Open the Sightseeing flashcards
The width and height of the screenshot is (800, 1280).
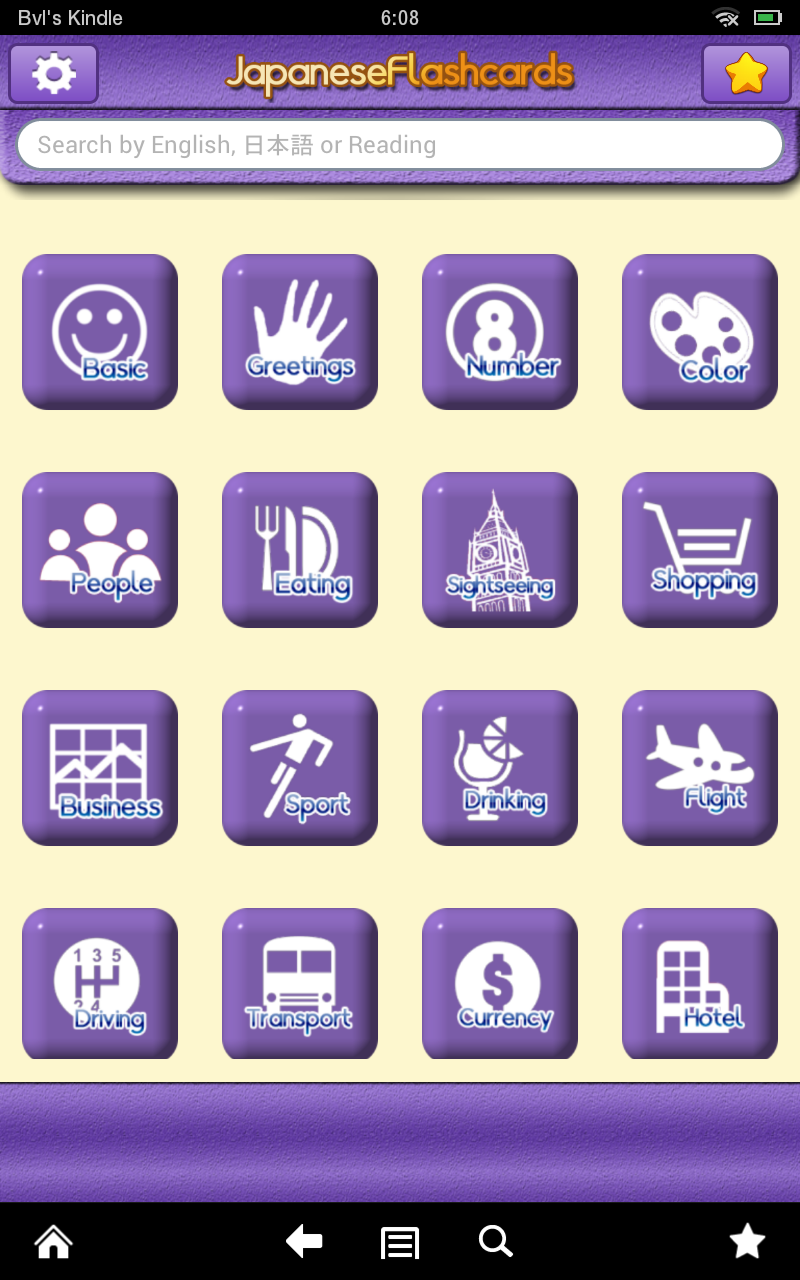pyautogui.click(x=500, y=549)
